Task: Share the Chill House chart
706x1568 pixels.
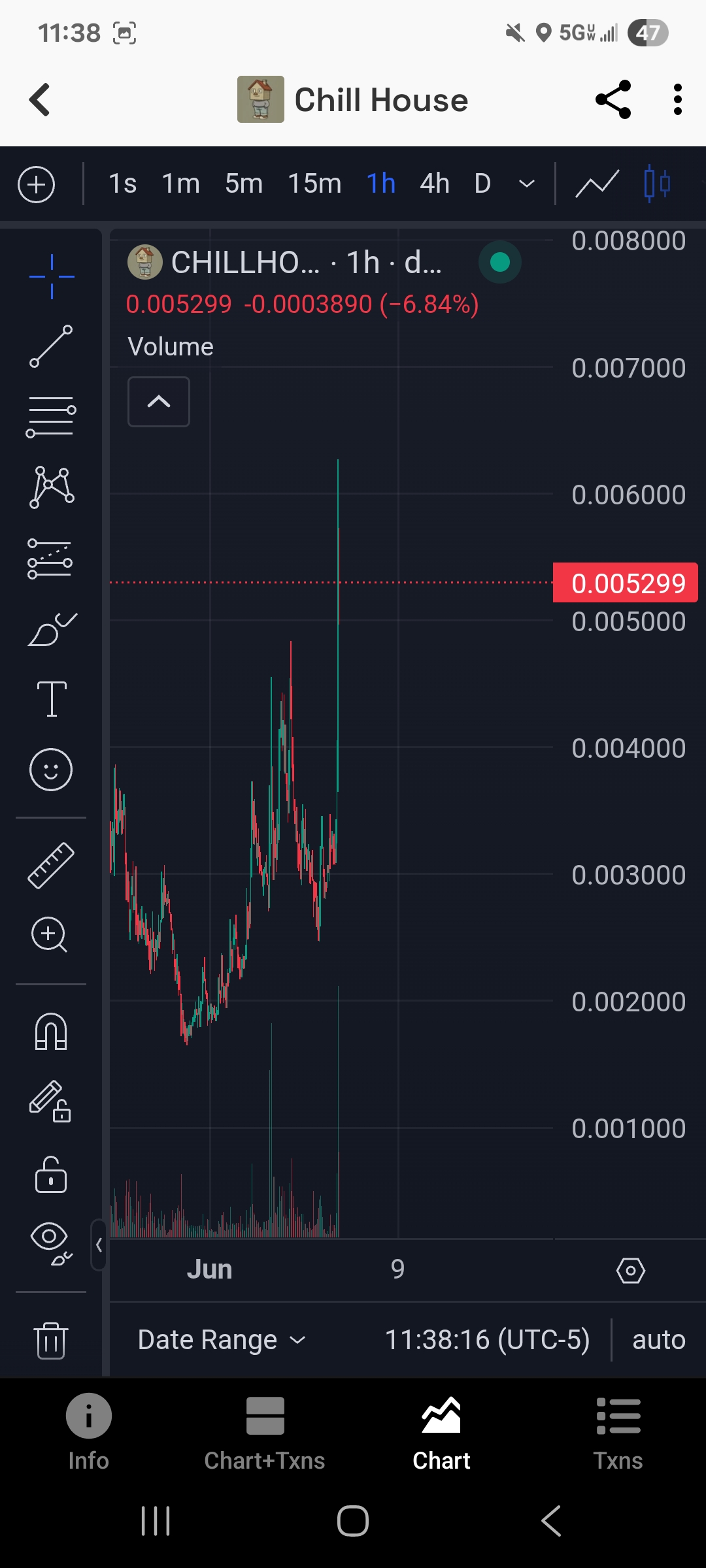Action: pyautogui.click(x=613, y=100)
